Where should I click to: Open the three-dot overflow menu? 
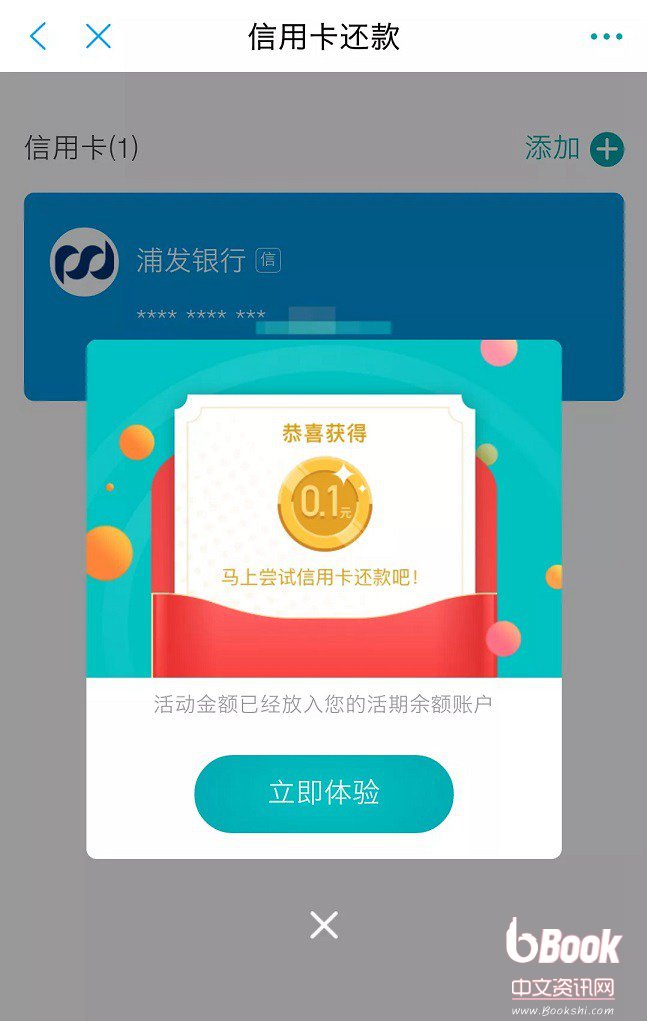[x=606, y=37]
